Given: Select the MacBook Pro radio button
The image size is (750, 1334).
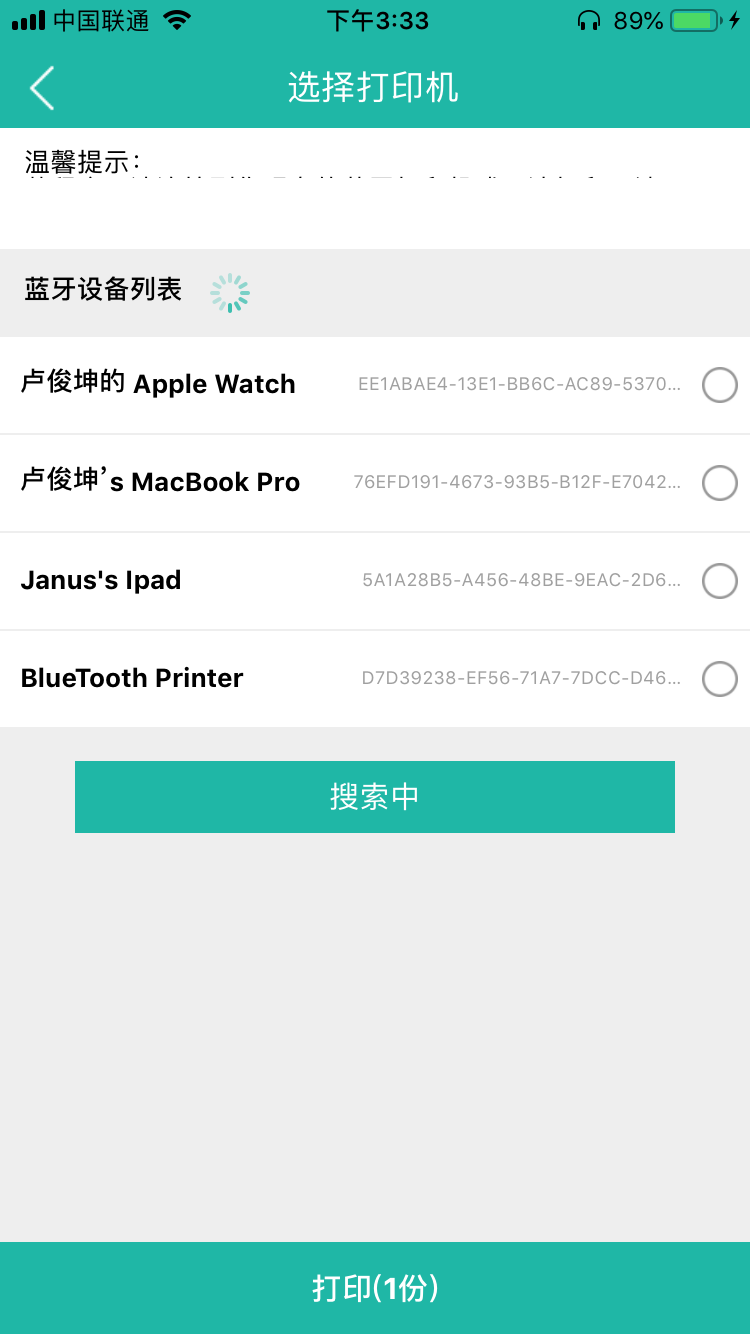Looking at the screenshot, I should tap(720, 483).
